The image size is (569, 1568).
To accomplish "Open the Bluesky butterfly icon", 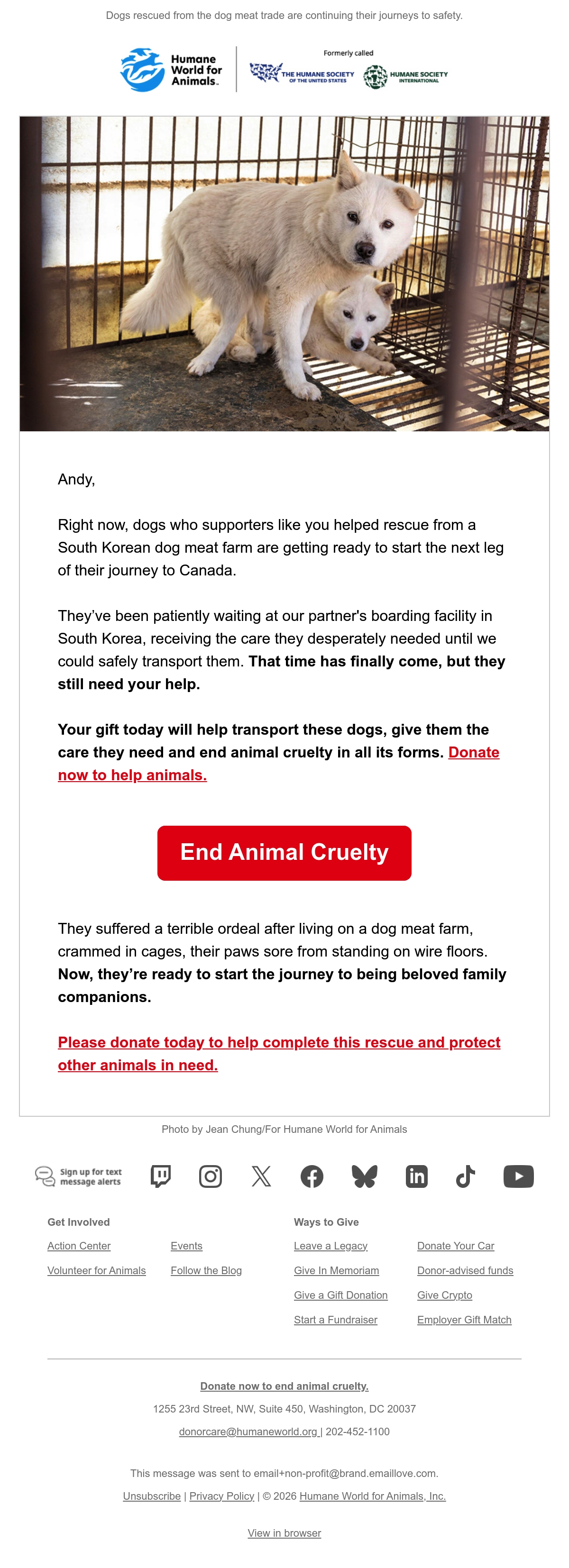I will click(364, 1176).
